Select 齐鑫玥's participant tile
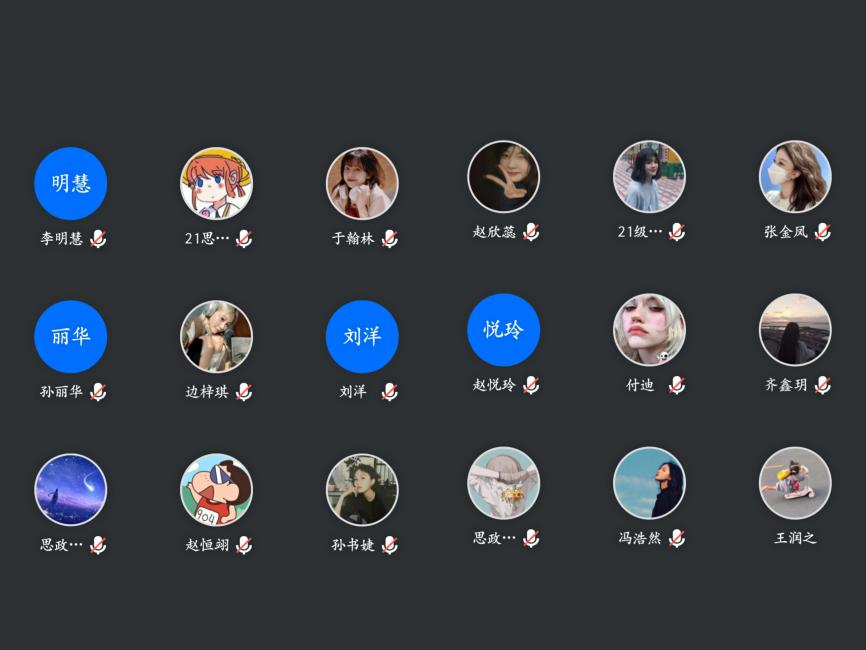The width and height of the screenshot is (866, 650). tap(795, 329)
